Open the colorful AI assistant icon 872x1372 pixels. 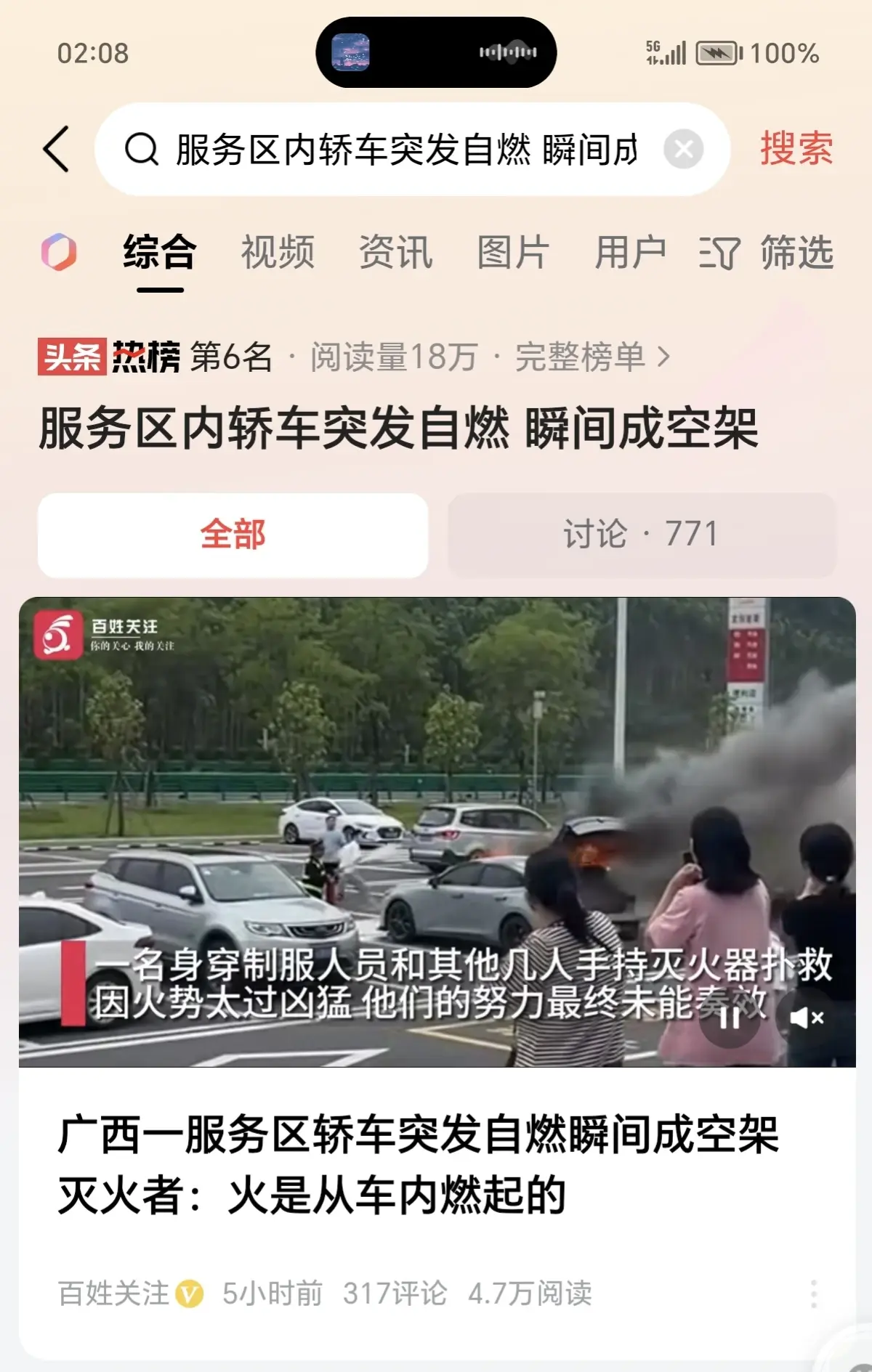59,253
